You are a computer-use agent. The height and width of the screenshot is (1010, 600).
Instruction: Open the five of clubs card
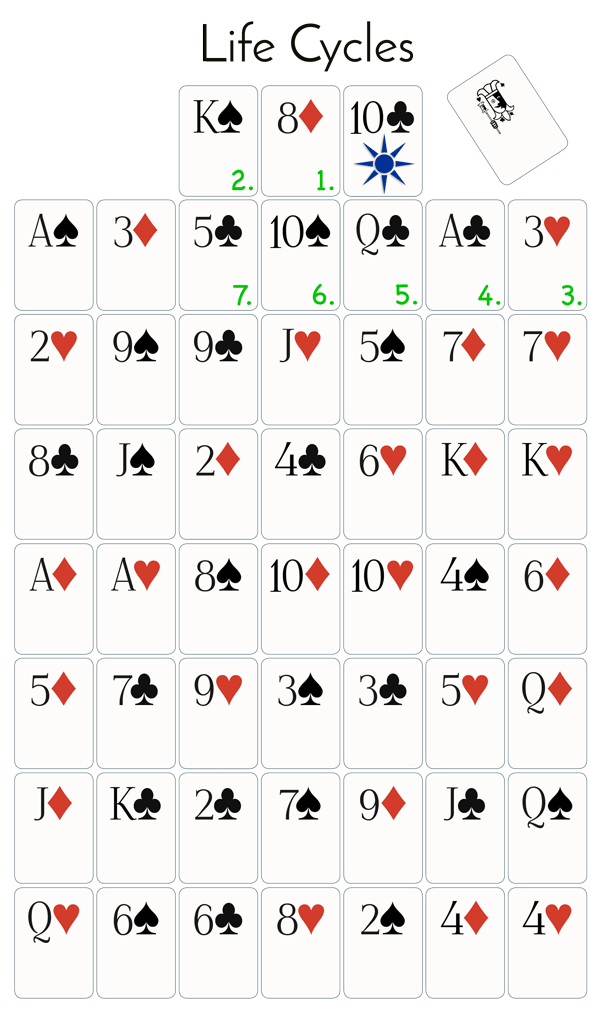pyautogui.click(x=218, y=255)
